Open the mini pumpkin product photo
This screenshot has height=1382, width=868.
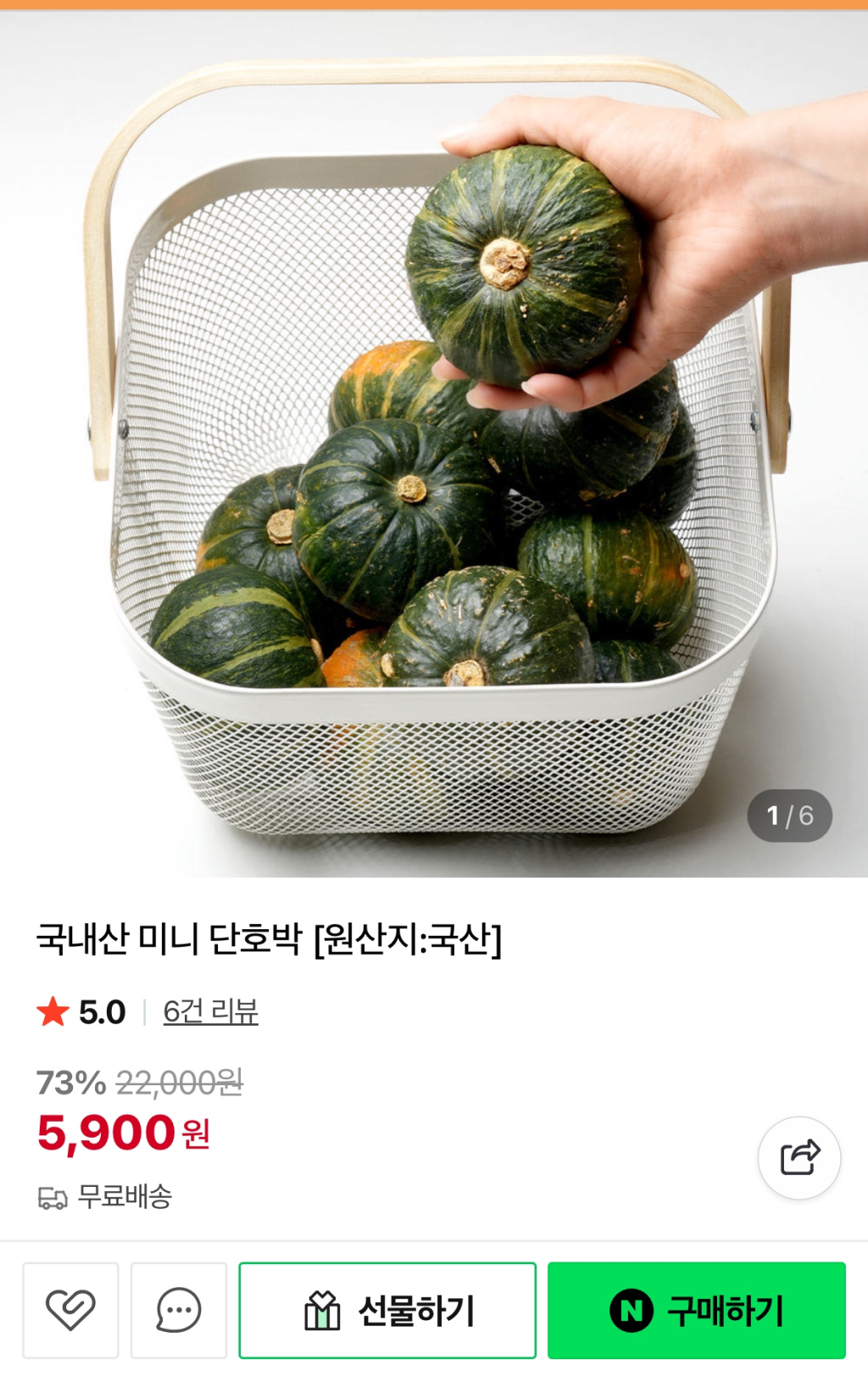point(434,441)
